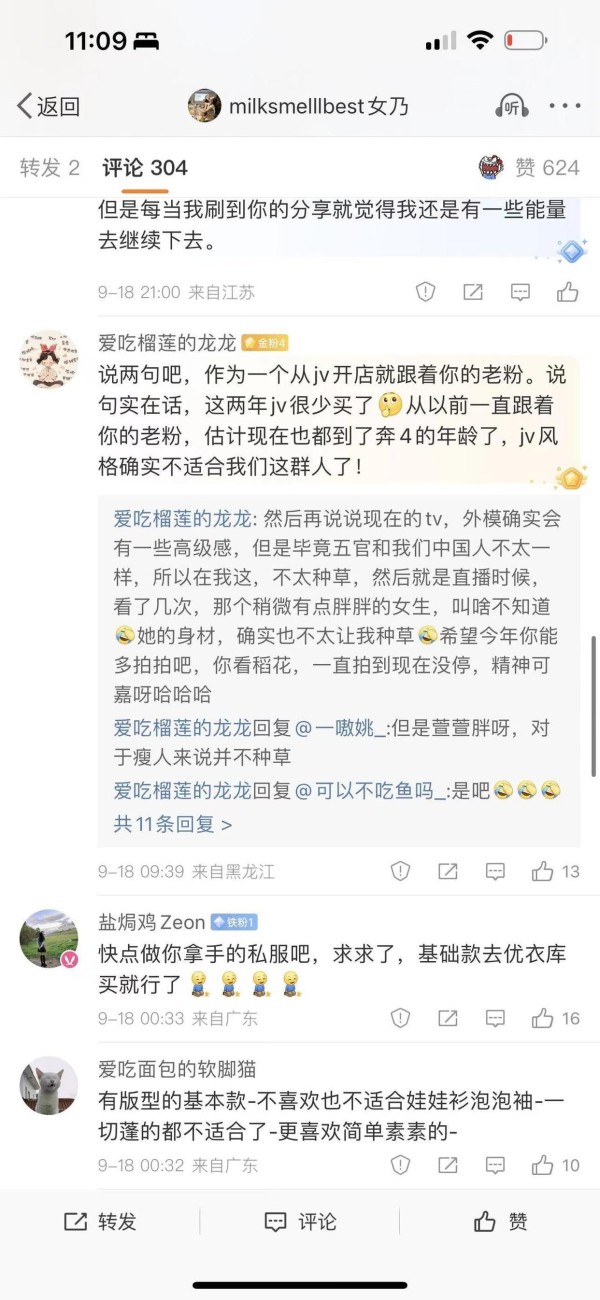600x1300 pixels.
Task: Select the 评论 304 tab
Action: click(145, 168)
